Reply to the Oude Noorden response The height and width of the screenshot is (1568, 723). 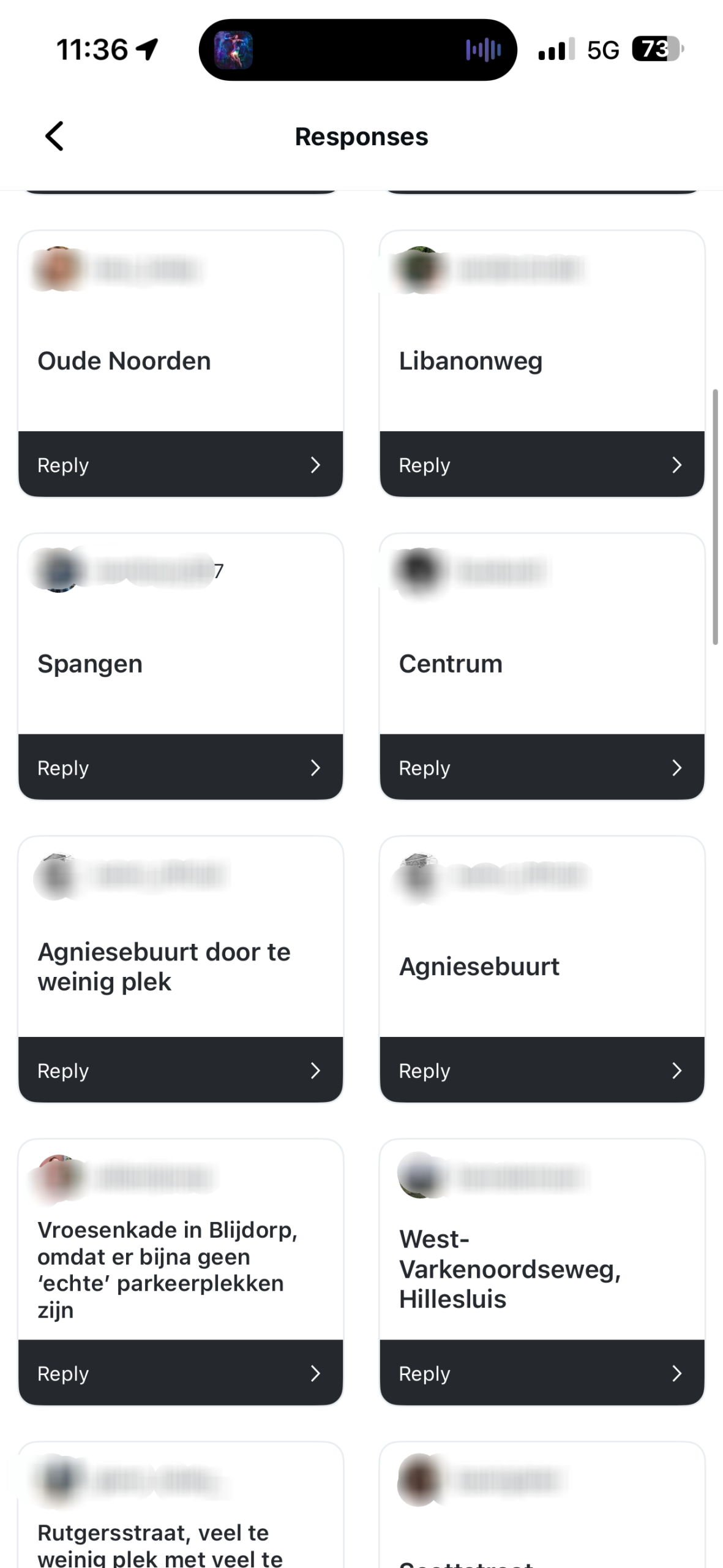click(180, 465)
